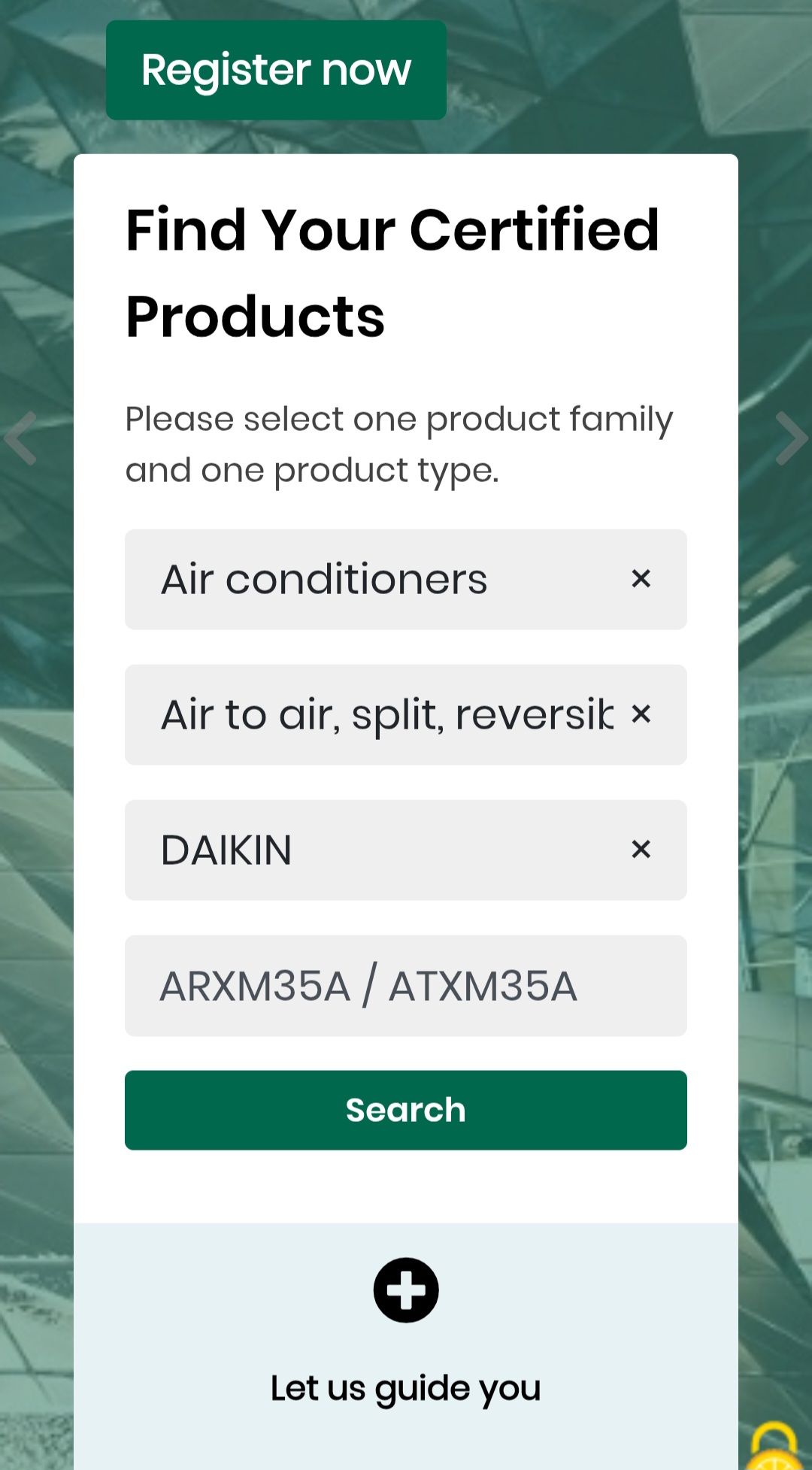Image resolution: width=812 pixels, height=1470 pixels.
Task: Remove the DAIKIN brand selection
Action: [x=641, y=850]
